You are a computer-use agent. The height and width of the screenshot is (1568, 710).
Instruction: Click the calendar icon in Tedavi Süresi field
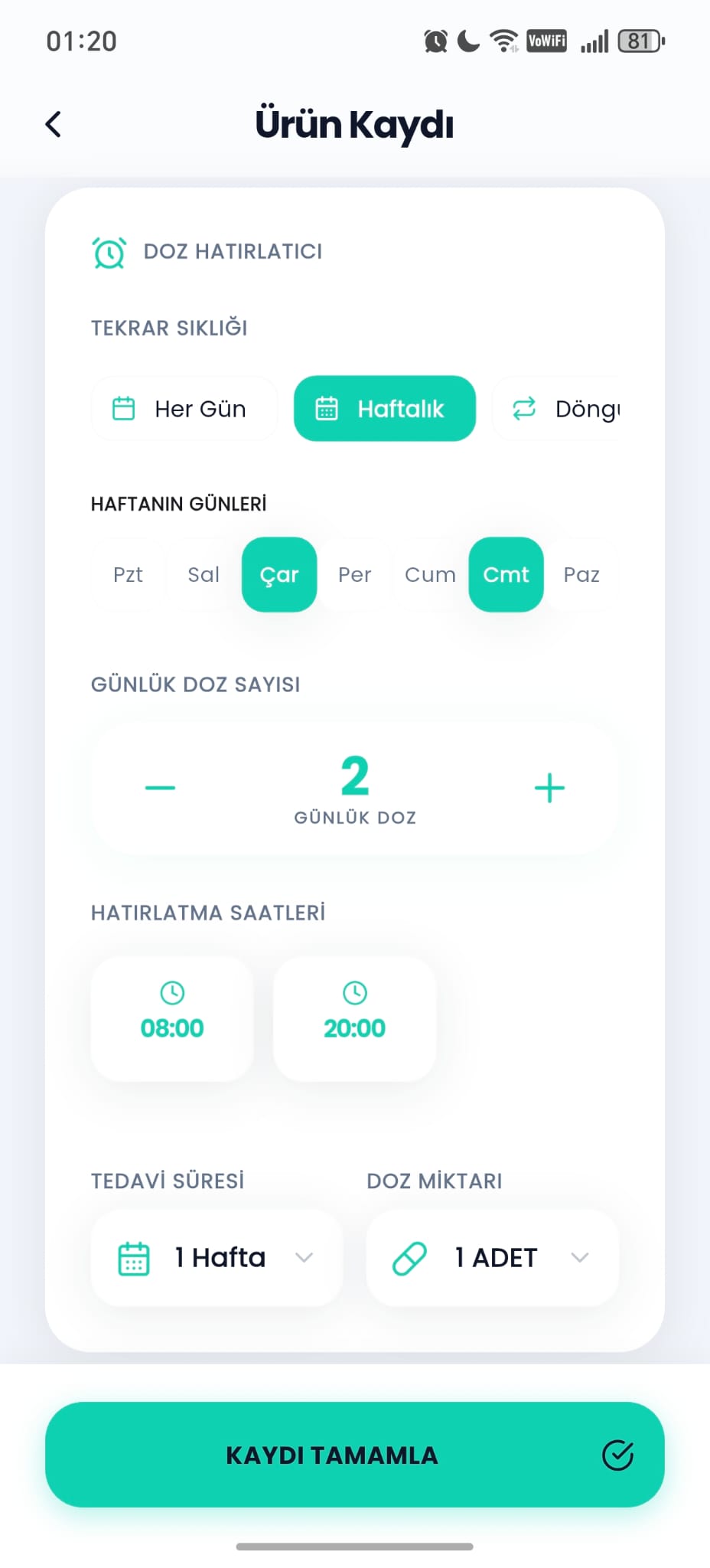134,1257
